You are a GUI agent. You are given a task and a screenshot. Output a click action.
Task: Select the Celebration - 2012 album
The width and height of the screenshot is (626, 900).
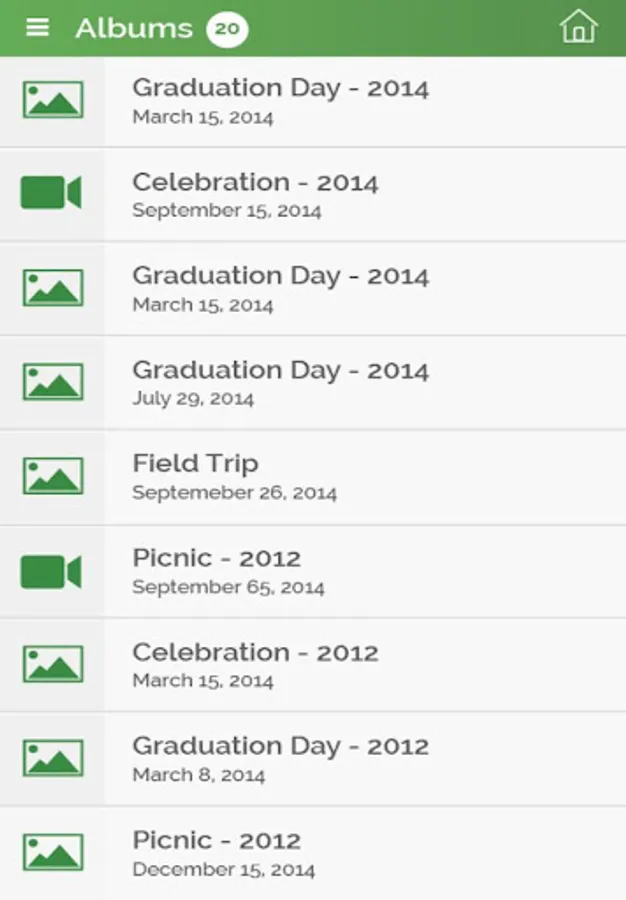point(255,664)
